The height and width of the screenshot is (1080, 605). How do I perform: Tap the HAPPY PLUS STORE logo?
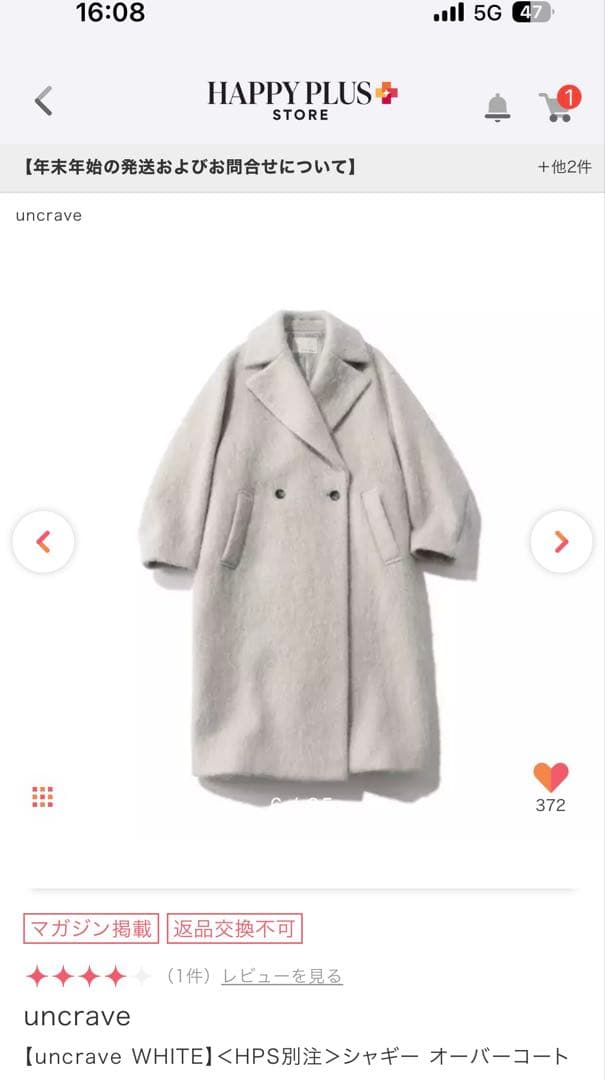[x=302, y=100]
